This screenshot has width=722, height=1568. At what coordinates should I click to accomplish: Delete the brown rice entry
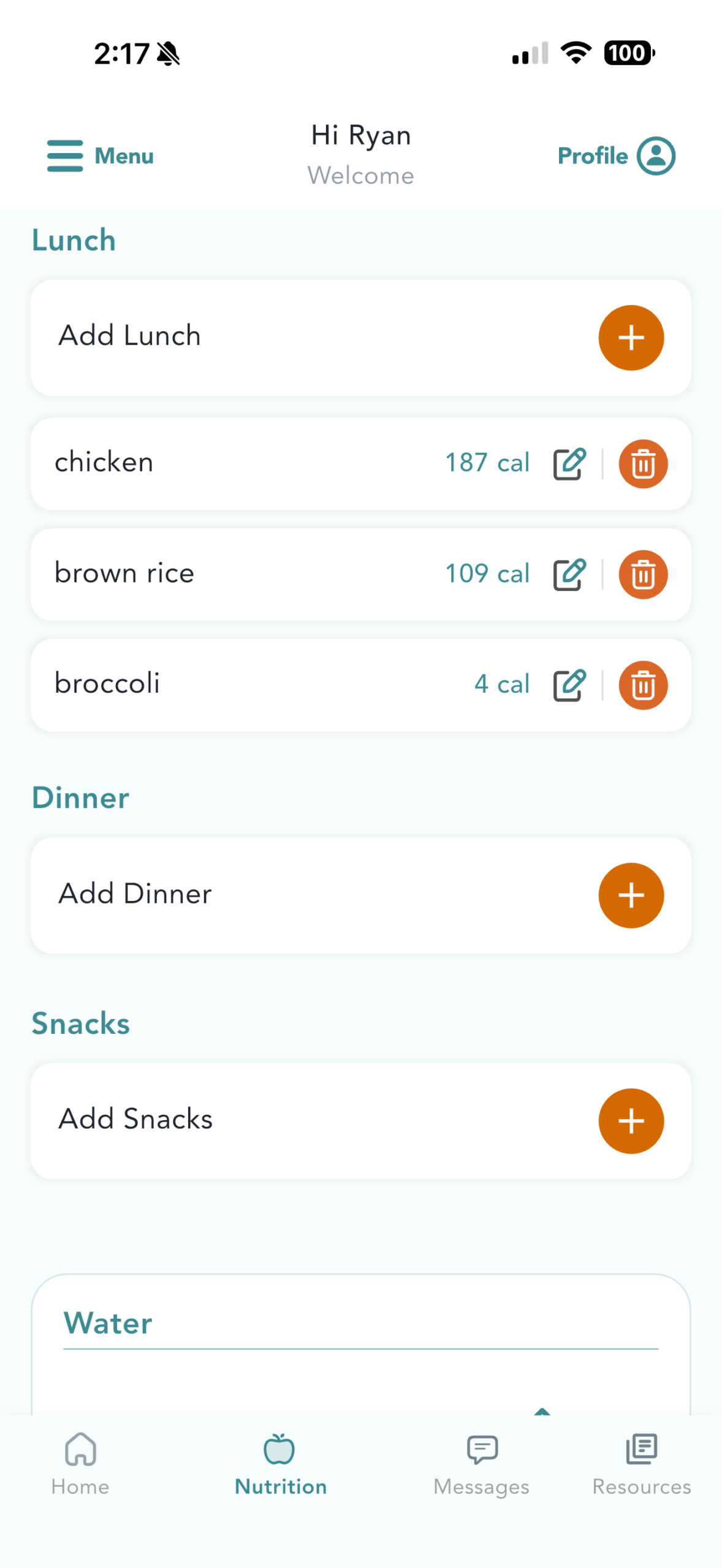pos(643,575)
